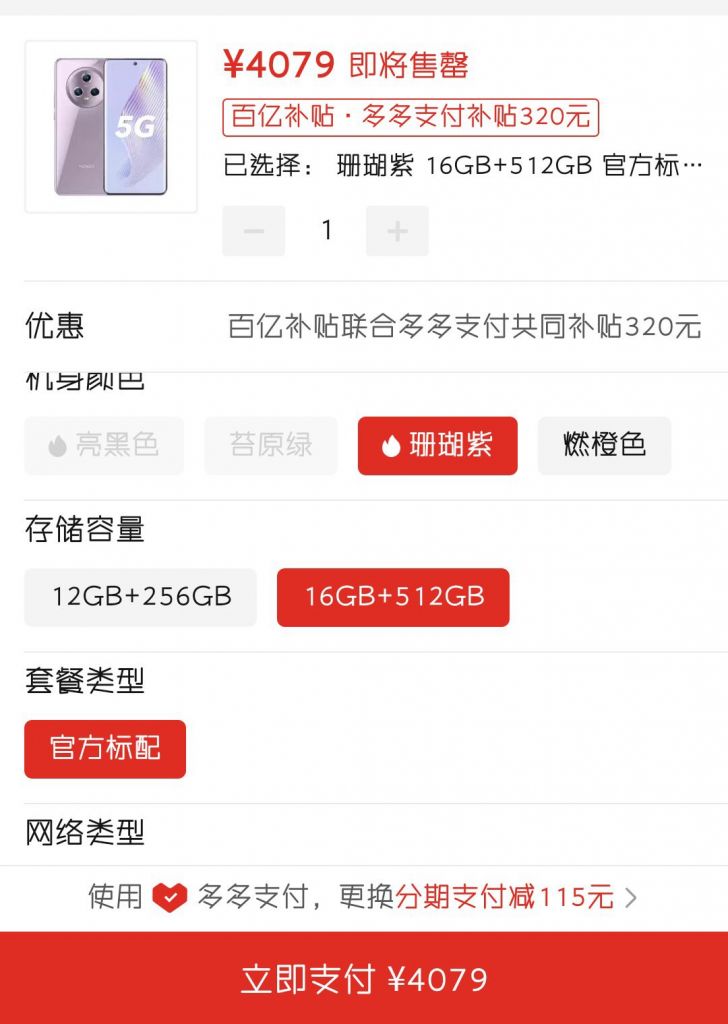Select the 燃橙色 color option

[x=604, y=446]
